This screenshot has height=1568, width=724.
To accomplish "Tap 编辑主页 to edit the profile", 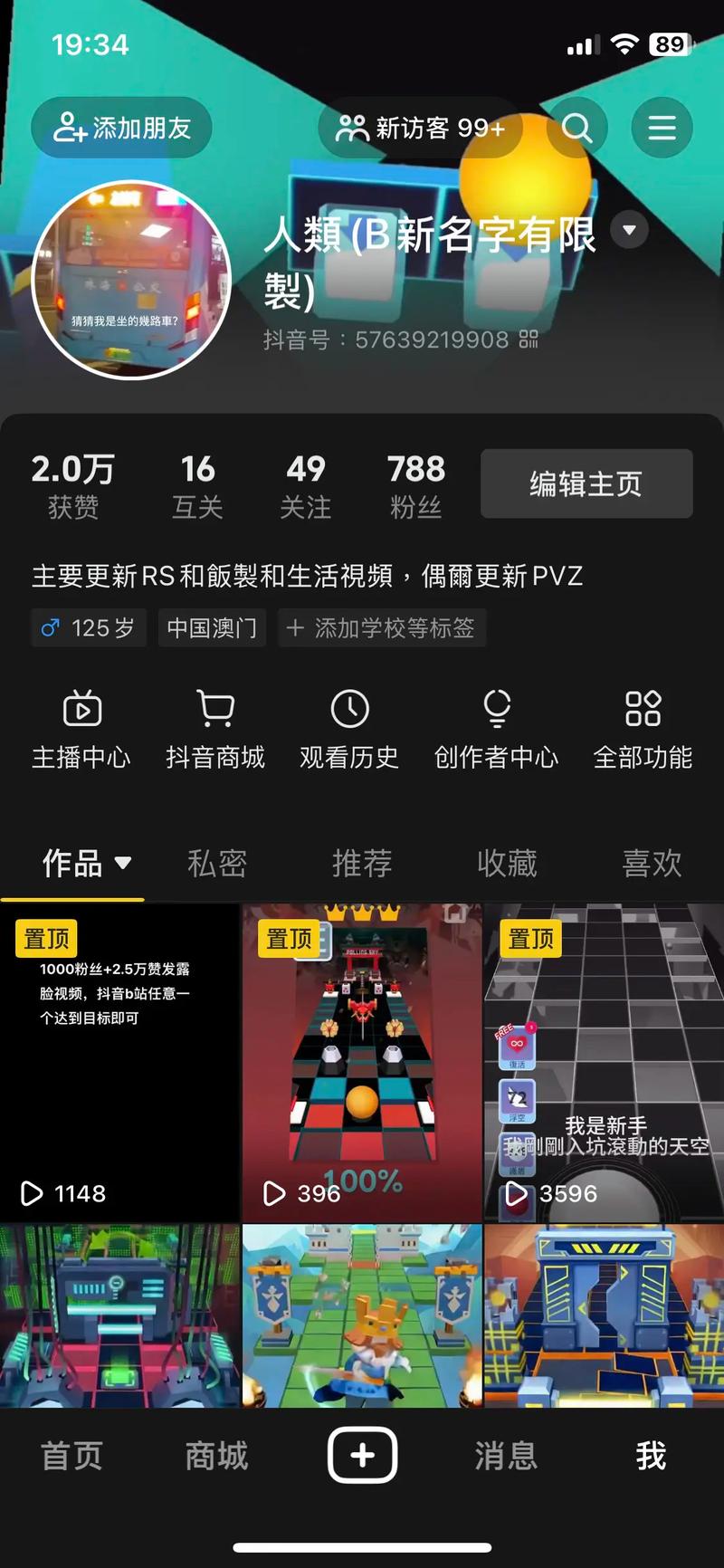I will [586, 483].
